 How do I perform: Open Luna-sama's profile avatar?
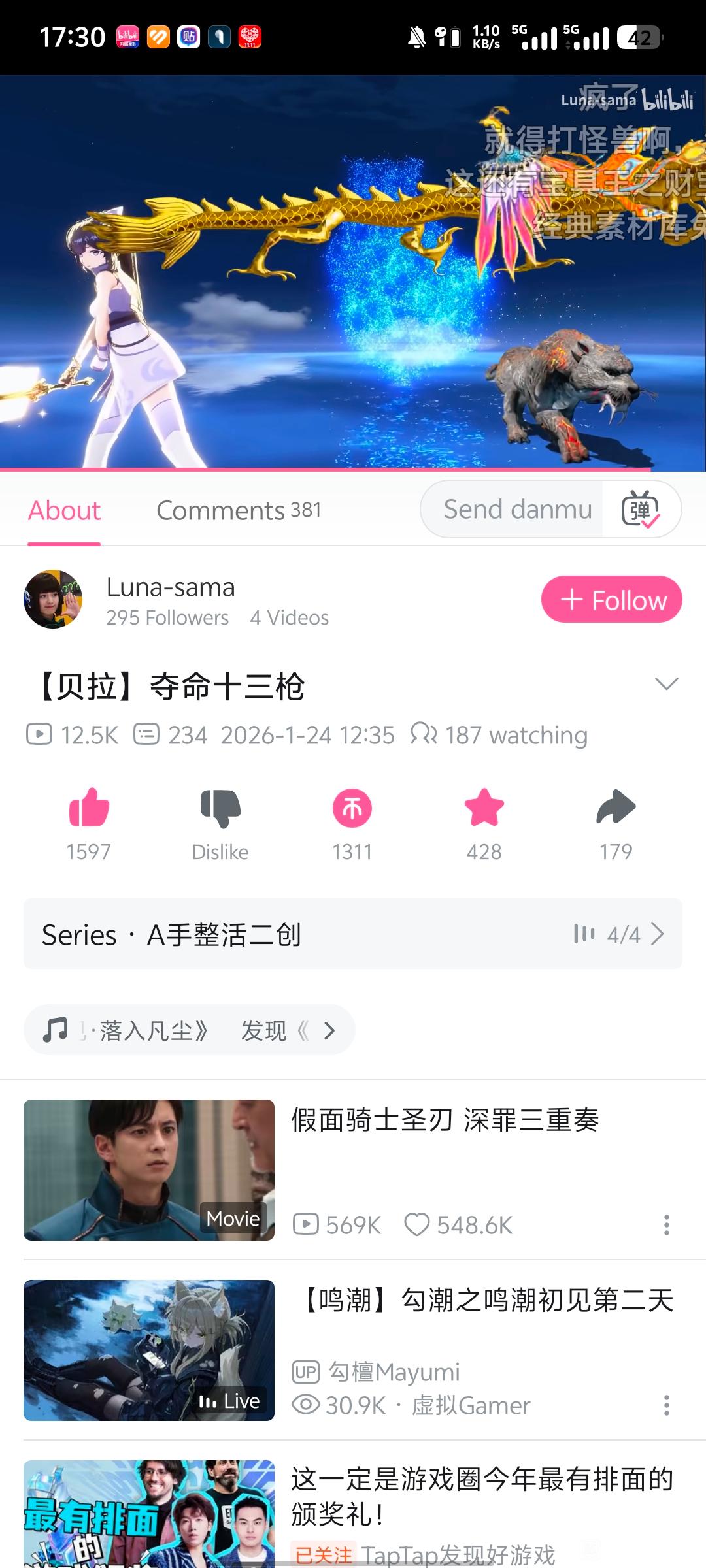click(53, 599)
